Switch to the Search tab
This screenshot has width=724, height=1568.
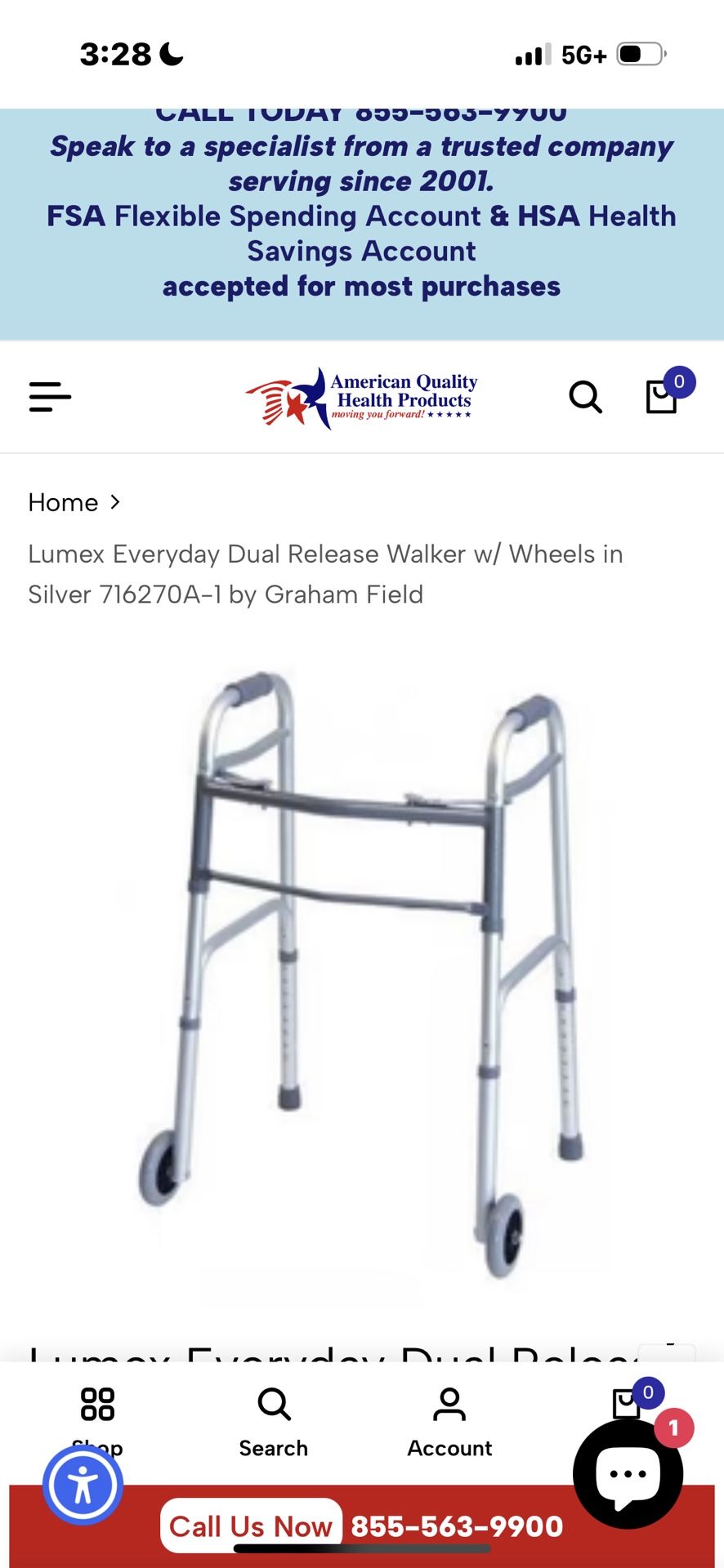(x=274, y=1422)
